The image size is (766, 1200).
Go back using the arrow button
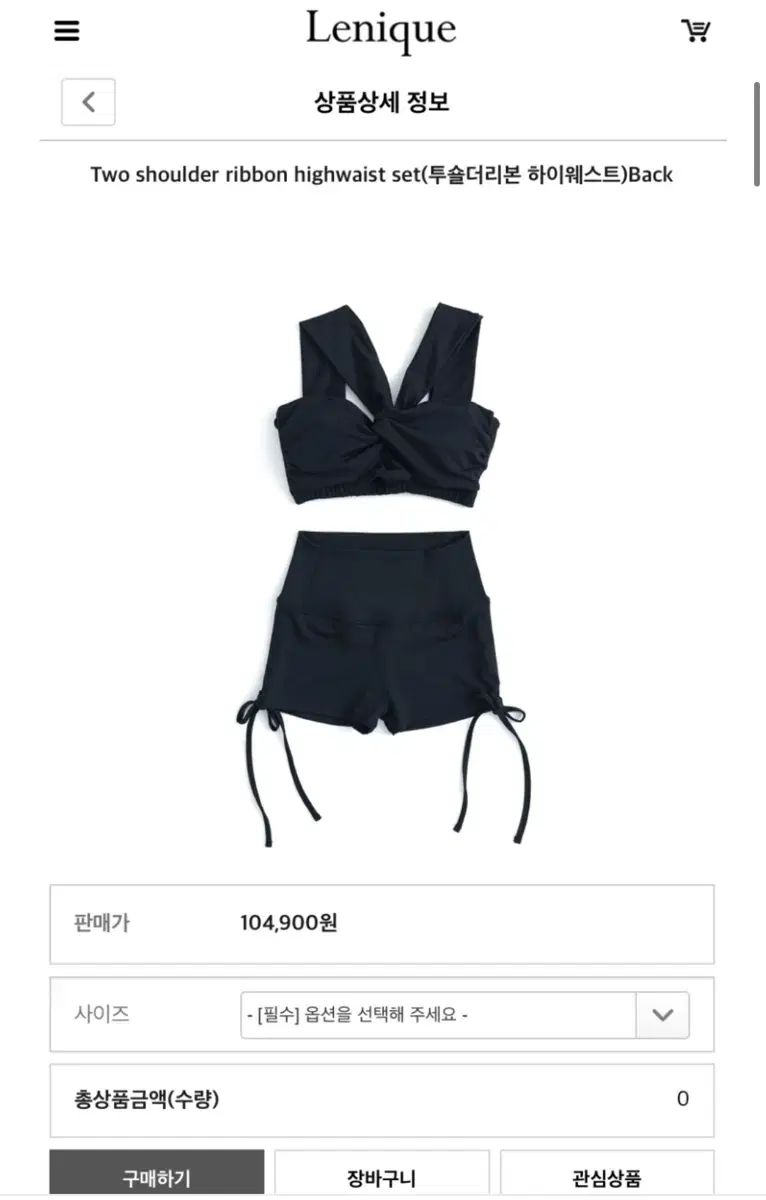click(88, 102)
